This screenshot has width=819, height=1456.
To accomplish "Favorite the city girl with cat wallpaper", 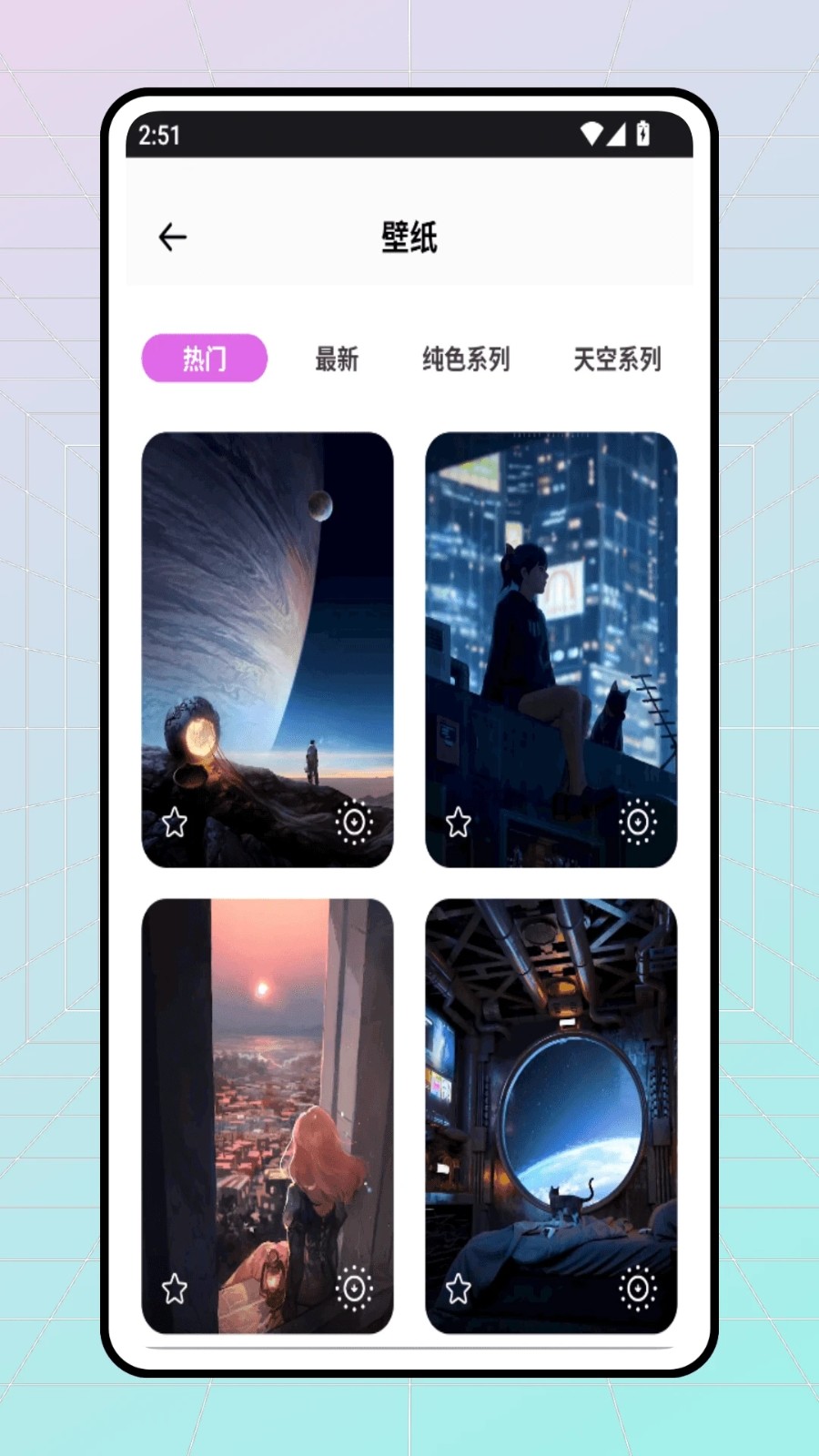I will click(x=459, y=823).
